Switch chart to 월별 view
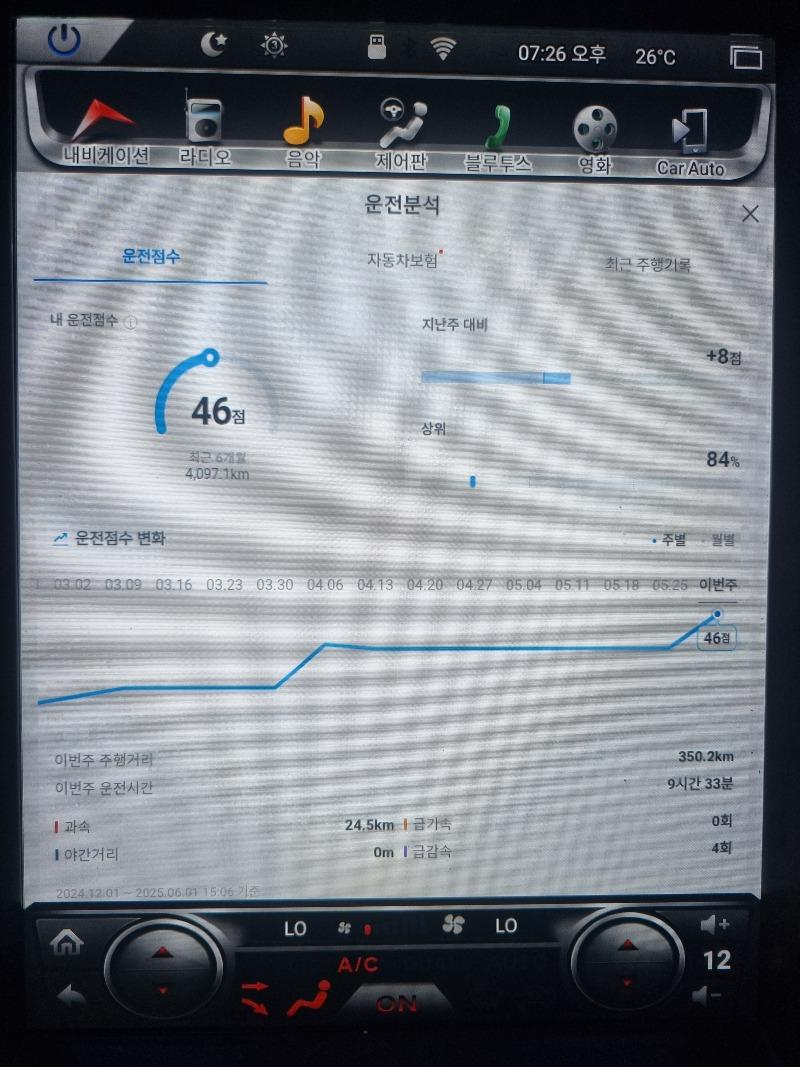Image resolution: width=800 pixels, height=1067 pixels. (722, 540)
